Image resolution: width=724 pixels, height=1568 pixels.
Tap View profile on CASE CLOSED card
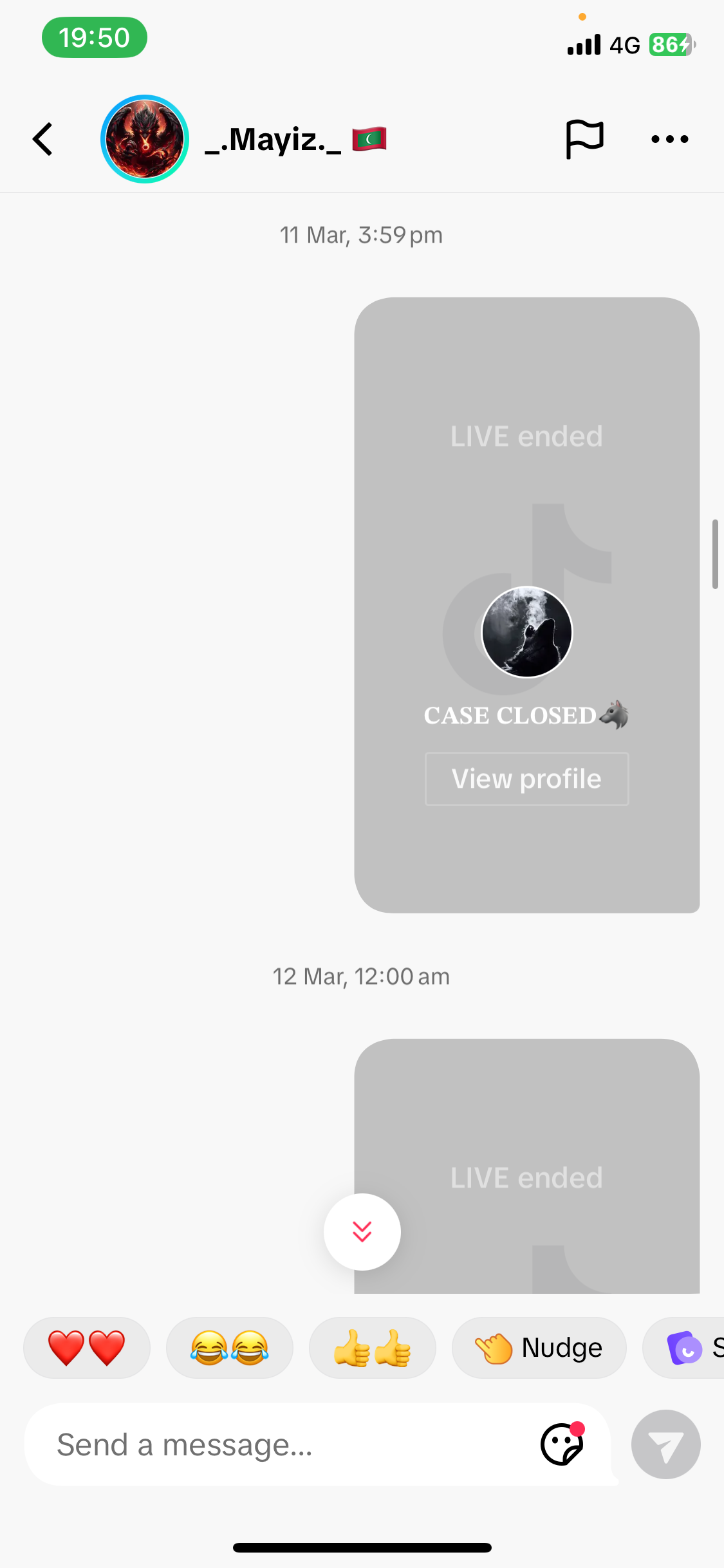(526, 779)
